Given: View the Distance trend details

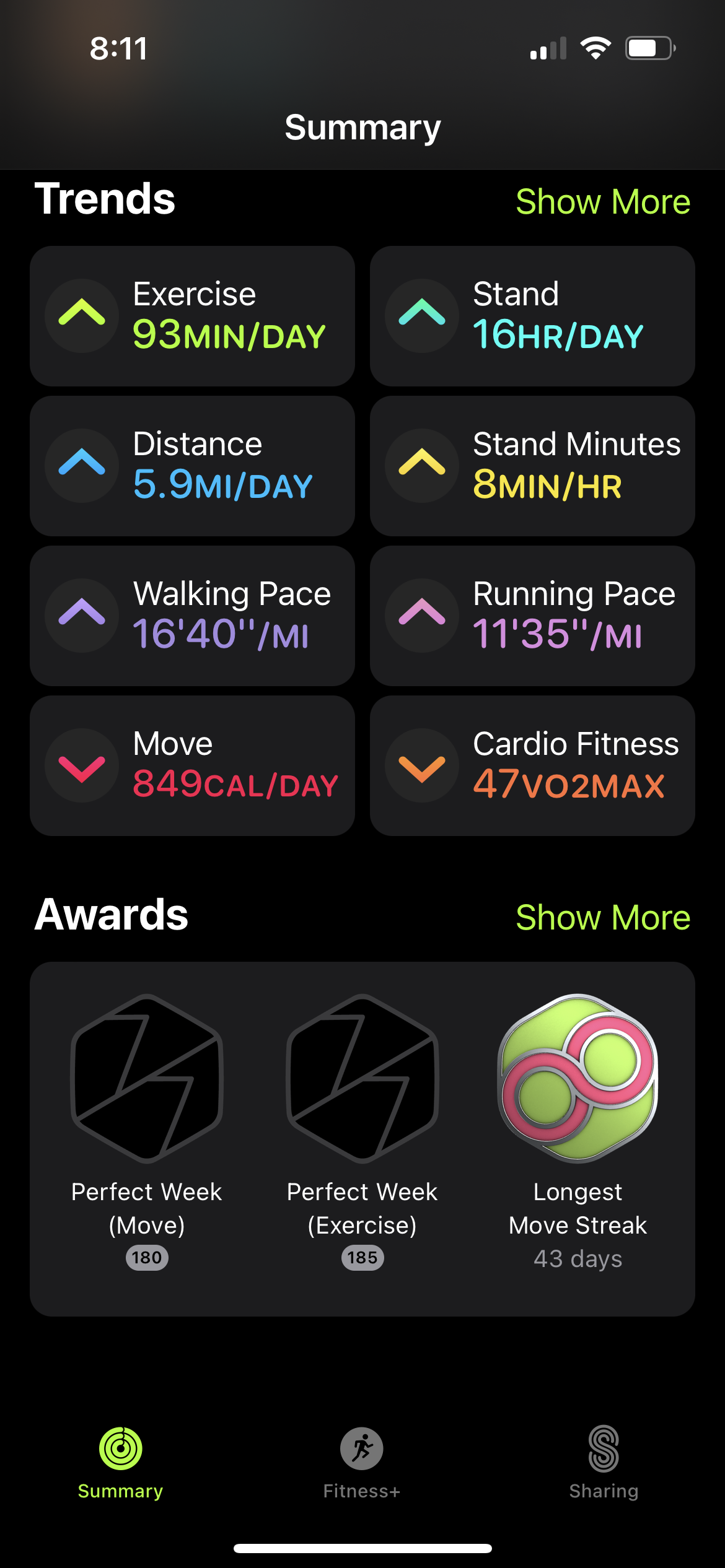Looking at the screenshot, I should [x=192, y=466].
